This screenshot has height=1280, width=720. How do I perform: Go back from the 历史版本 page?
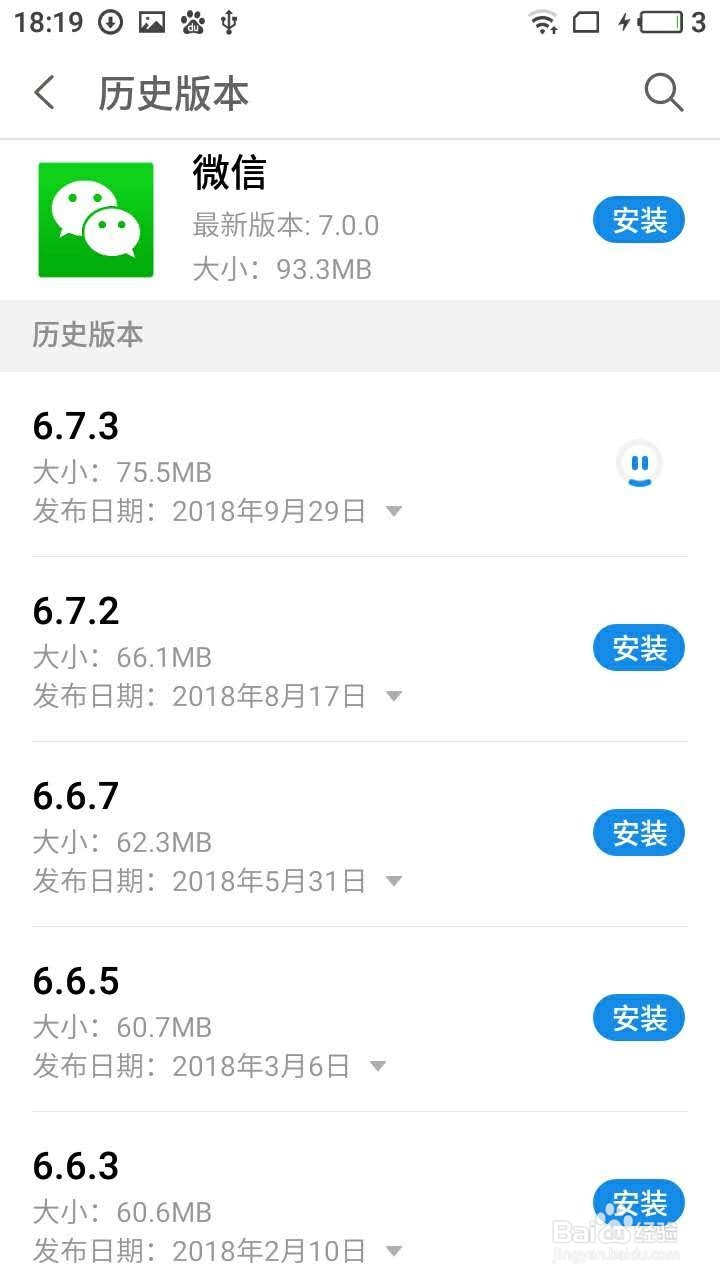pyautogui.click(x=44, y=93)
